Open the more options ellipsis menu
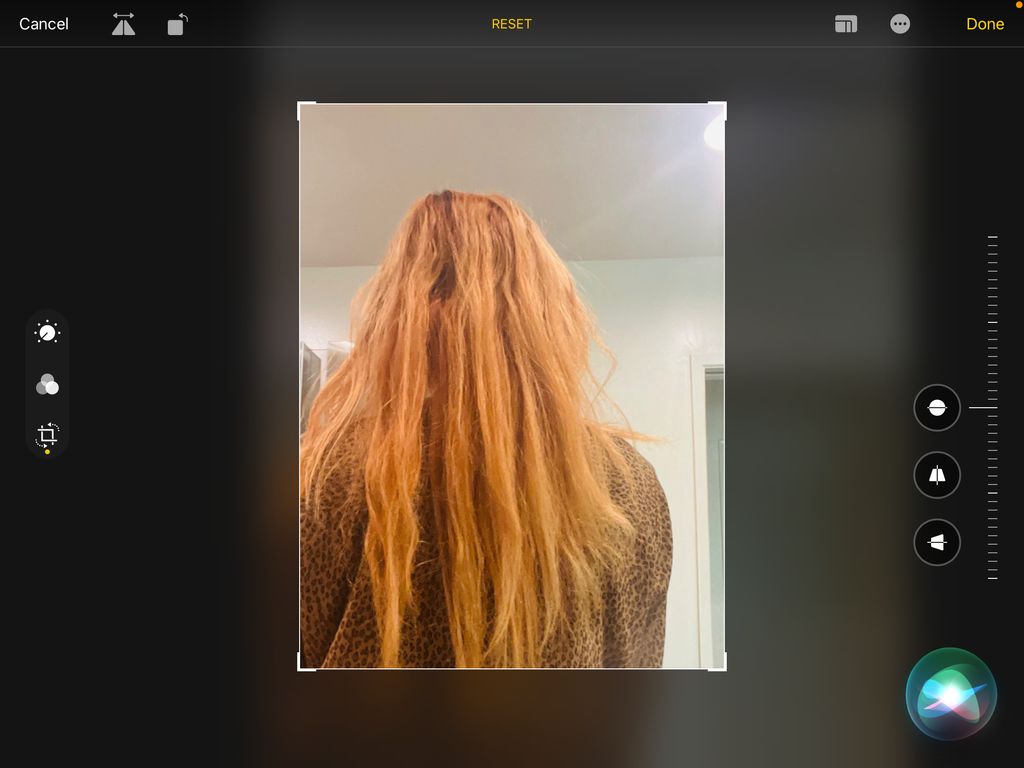Screen dimensions: 1024x768 click(900, 24)
